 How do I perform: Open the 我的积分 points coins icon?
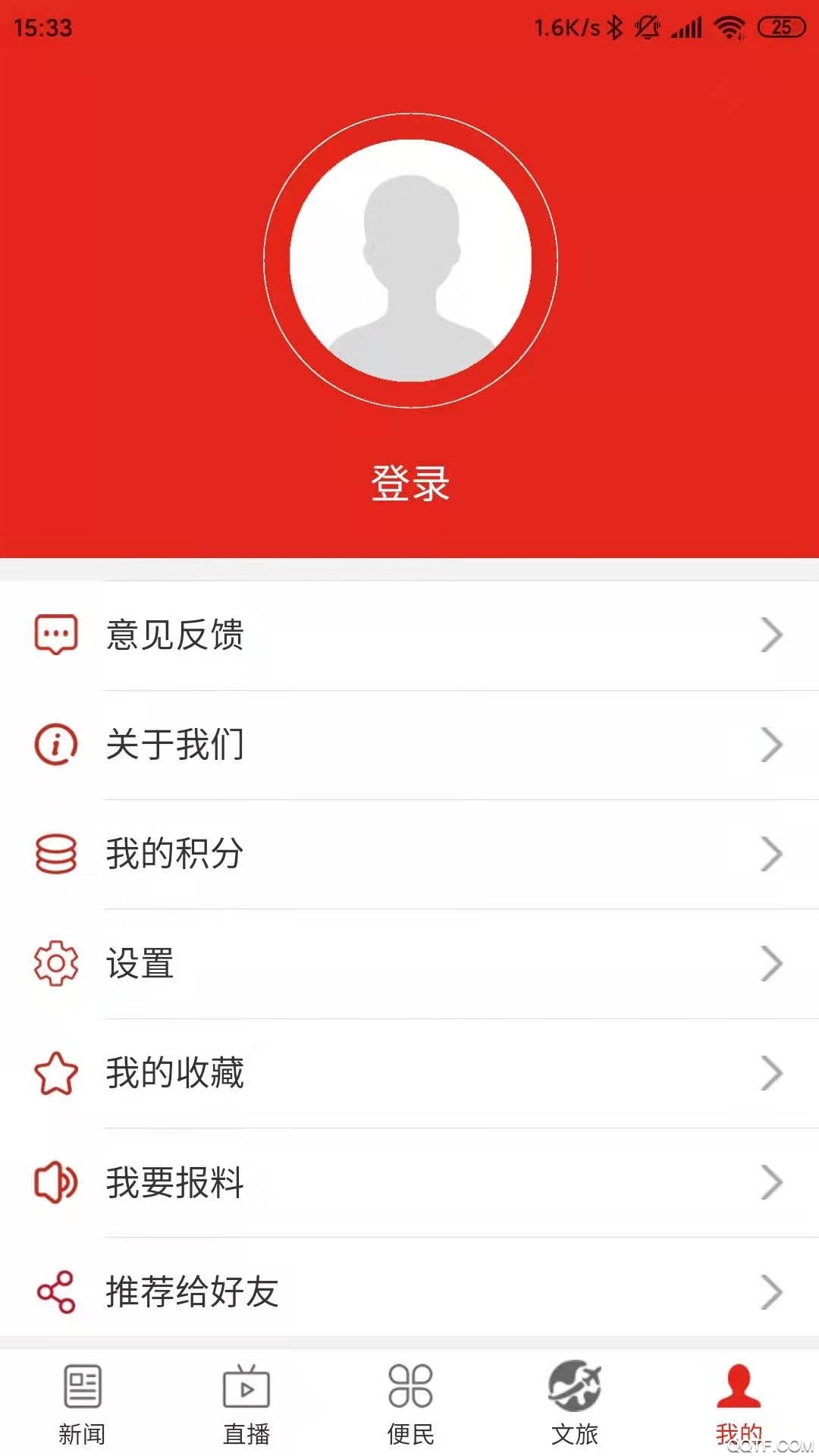[55, 854]
